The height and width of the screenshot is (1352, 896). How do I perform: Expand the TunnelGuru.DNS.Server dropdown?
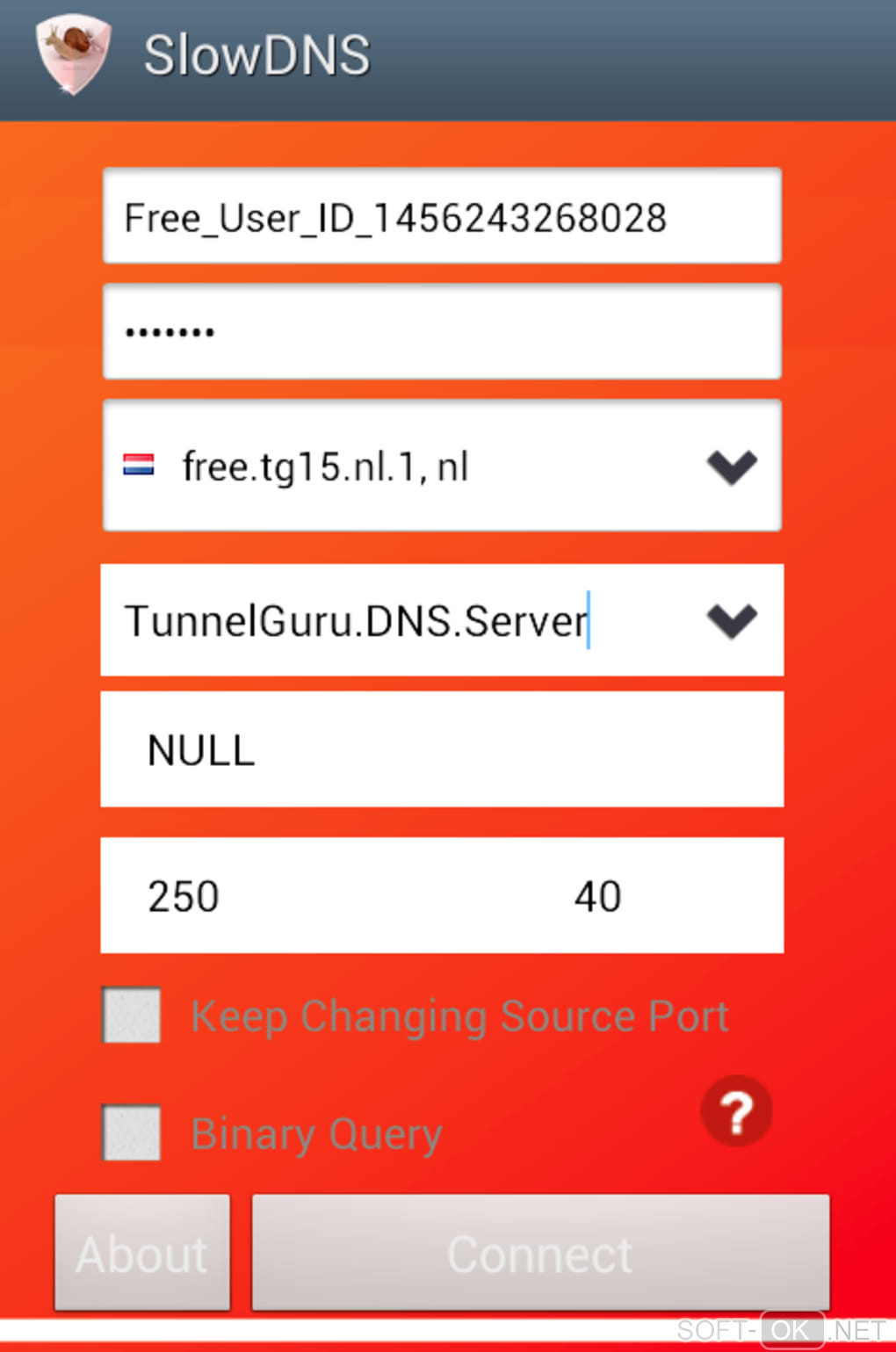[x=732, y=620]
